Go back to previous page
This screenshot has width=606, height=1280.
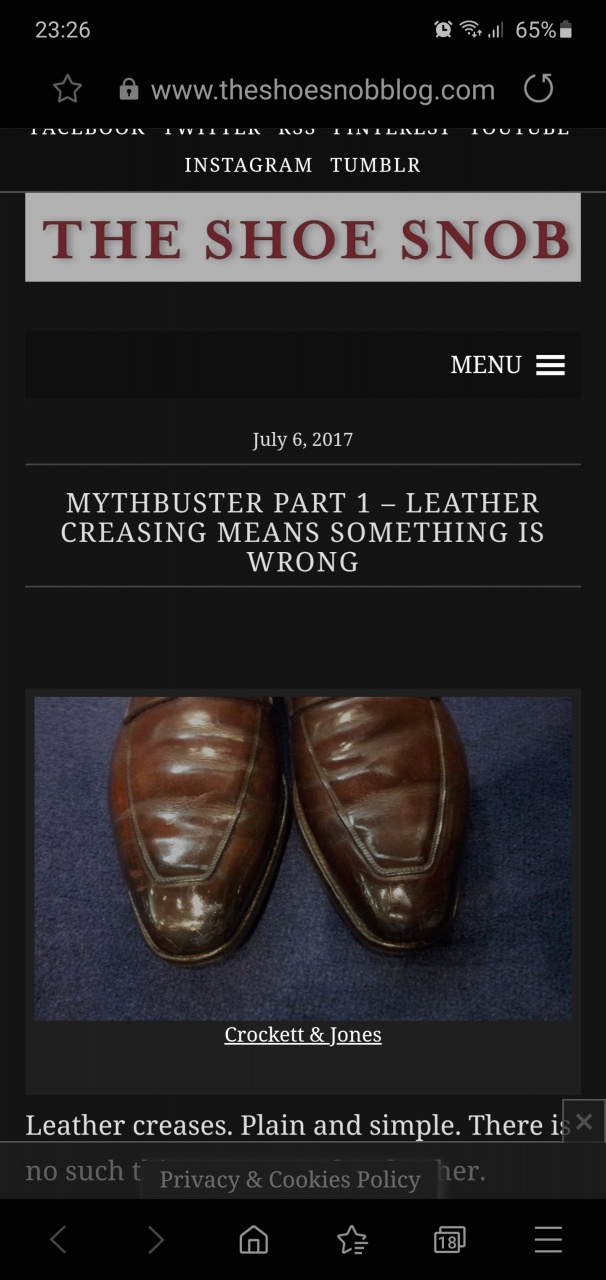(x=58, y=1240)
